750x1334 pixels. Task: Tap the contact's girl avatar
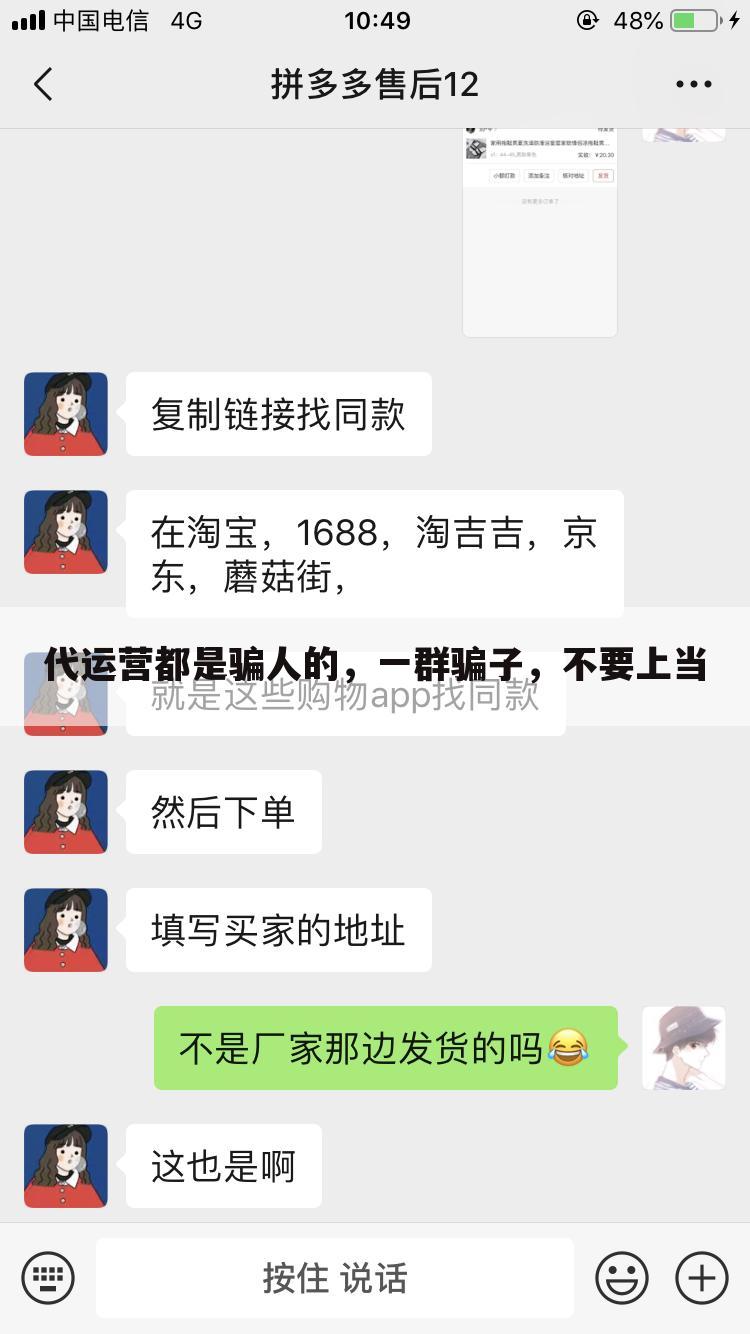pos(65,414)
